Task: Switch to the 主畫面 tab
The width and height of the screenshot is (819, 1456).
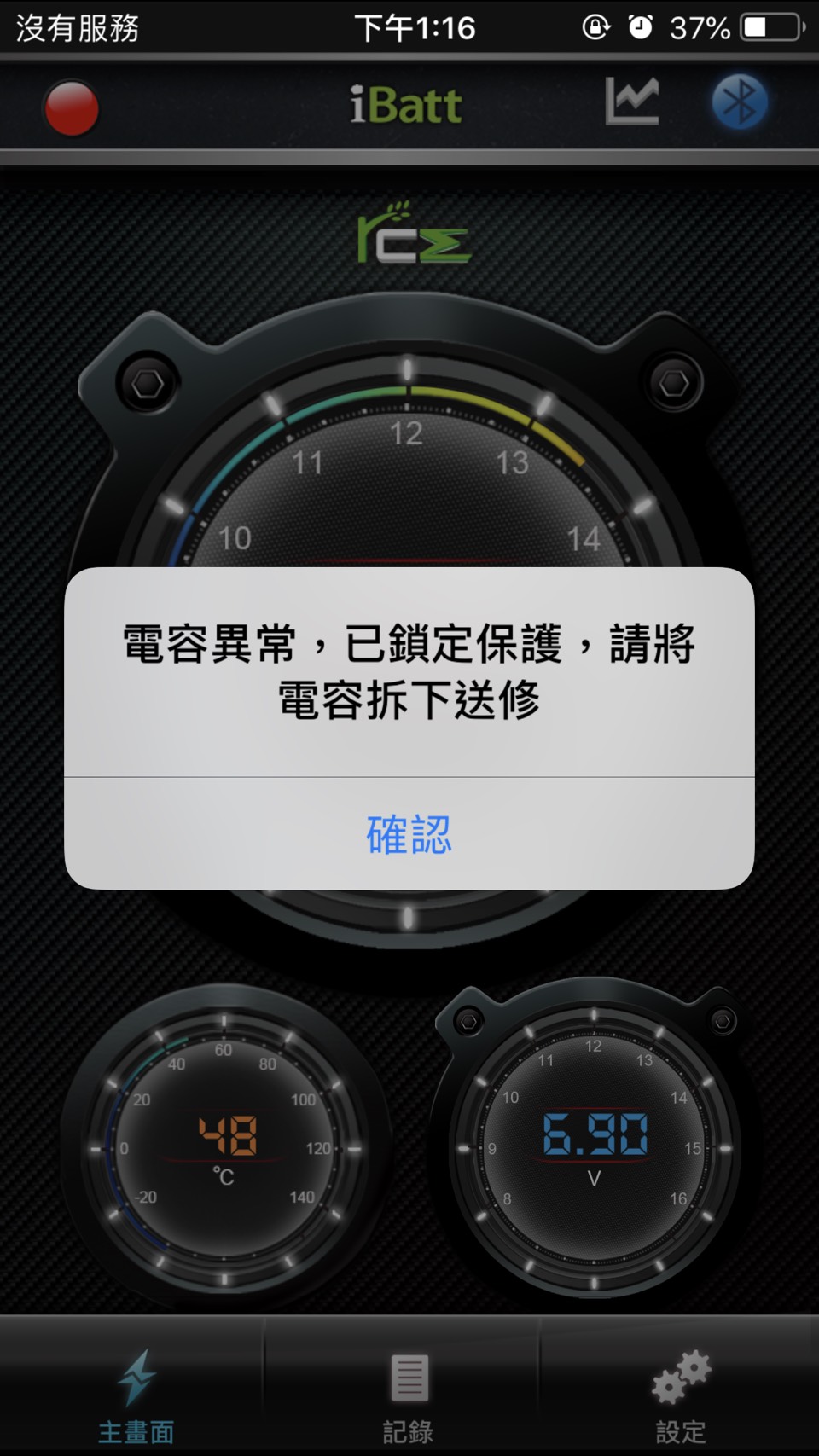Action: pos(136,1392)
